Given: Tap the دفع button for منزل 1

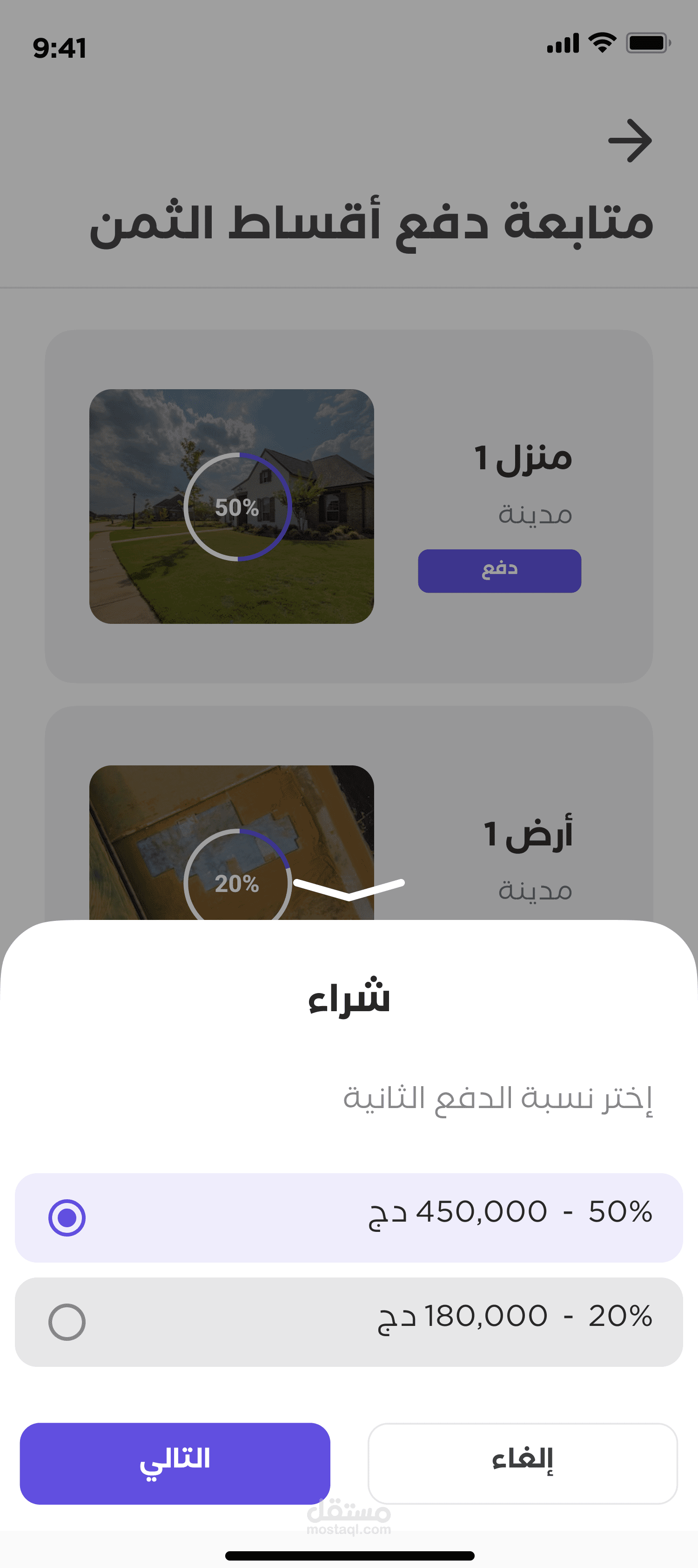Looking at the screenshot, I should point(499,570).
